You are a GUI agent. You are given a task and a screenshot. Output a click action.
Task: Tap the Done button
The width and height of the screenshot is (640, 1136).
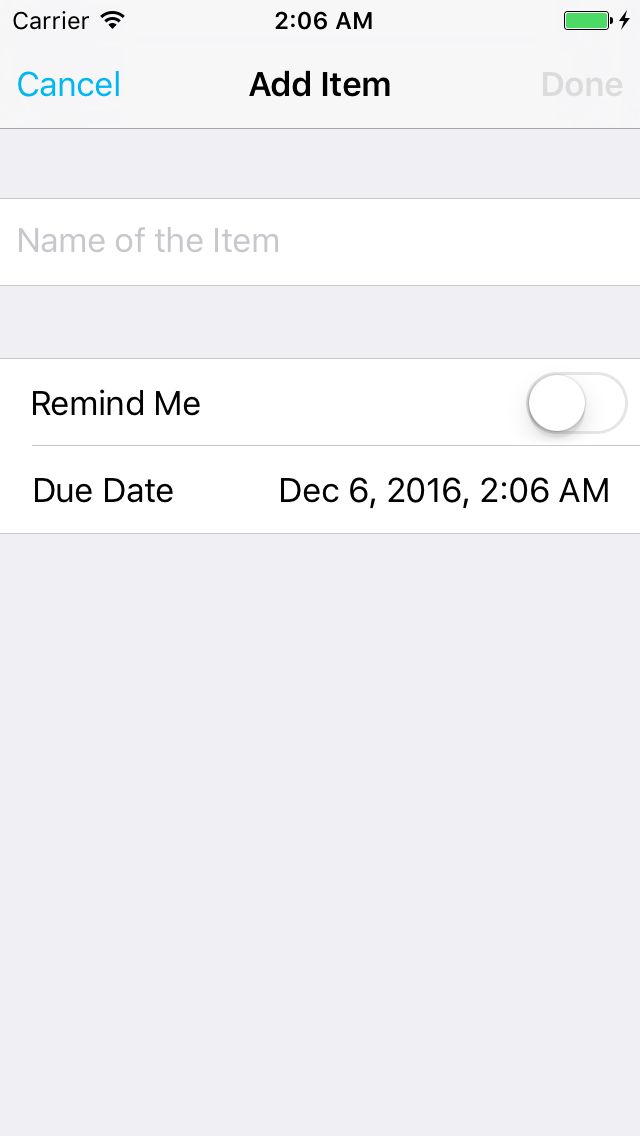(581, 84)
